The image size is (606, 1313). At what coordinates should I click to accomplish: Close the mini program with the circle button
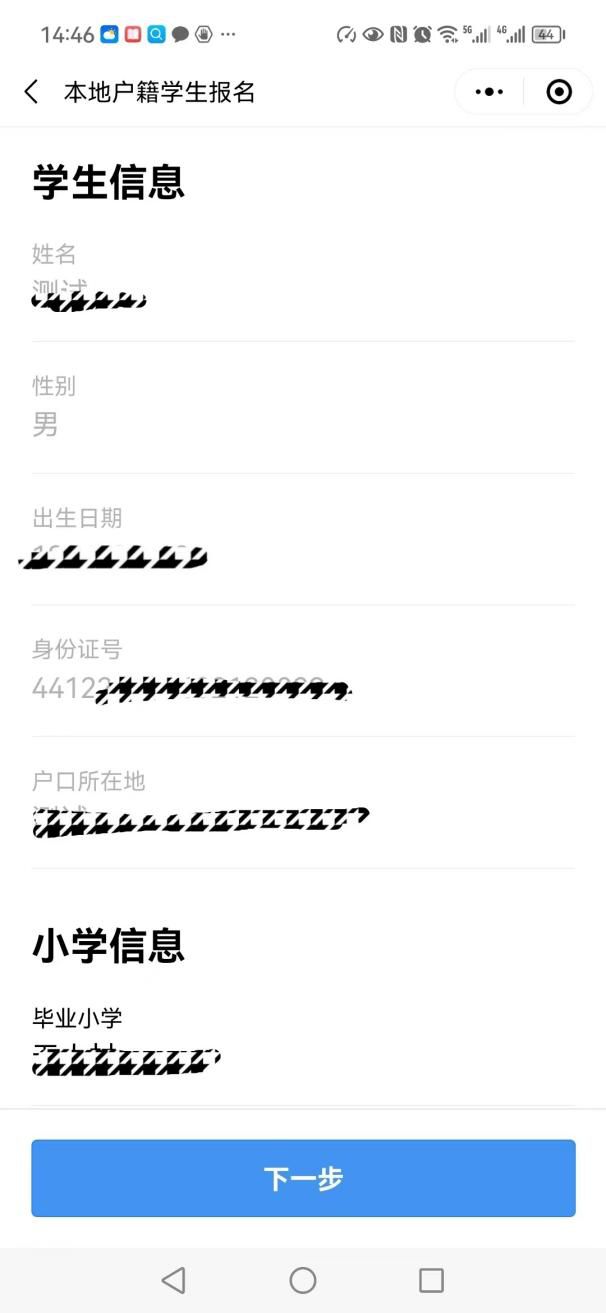pos(559,92)
